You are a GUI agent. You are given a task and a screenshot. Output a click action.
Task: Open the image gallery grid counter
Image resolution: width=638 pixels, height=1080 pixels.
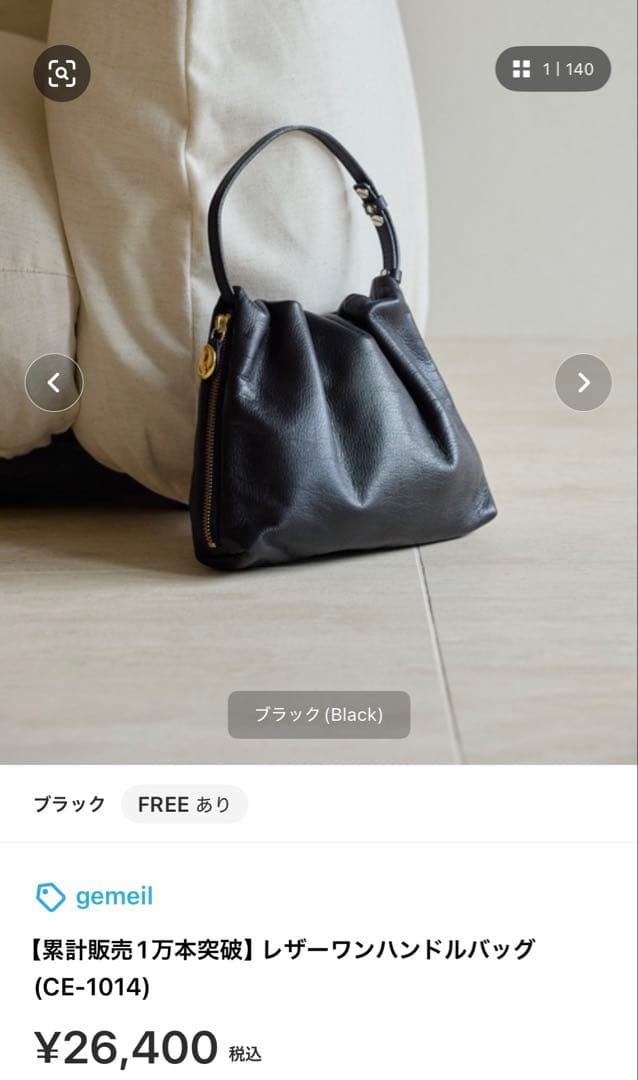[x=552, y=69]
